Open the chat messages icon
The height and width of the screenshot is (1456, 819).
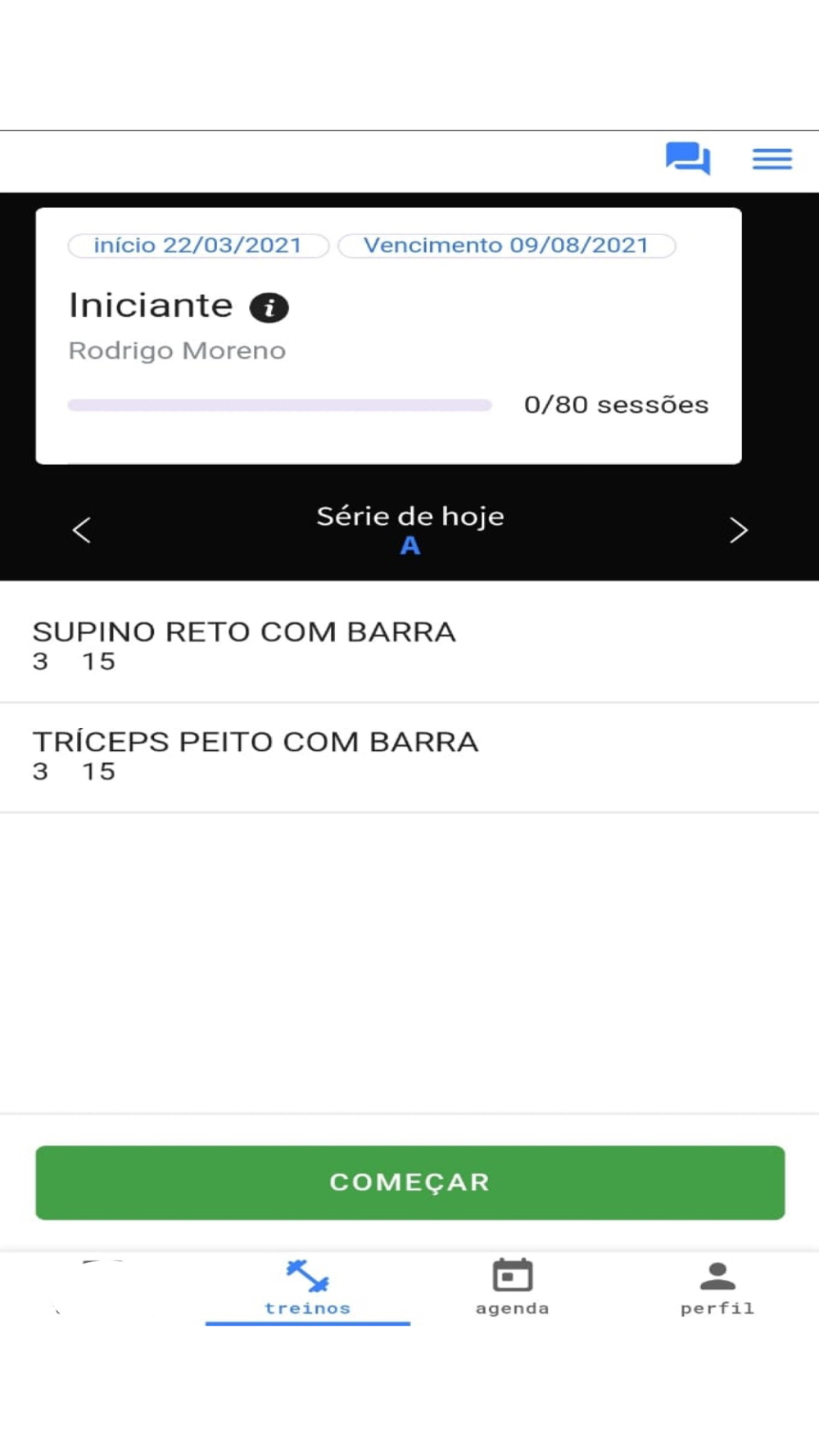point(687,158)
